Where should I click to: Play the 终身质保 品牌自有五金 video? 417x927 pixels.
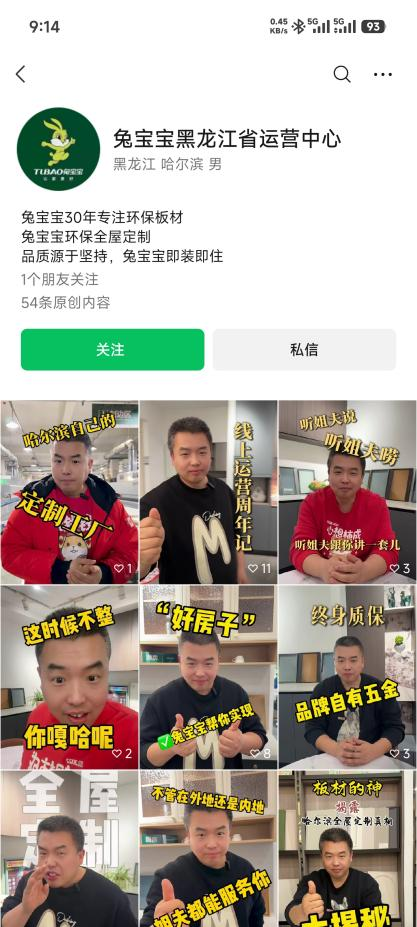tap(347, 677)
